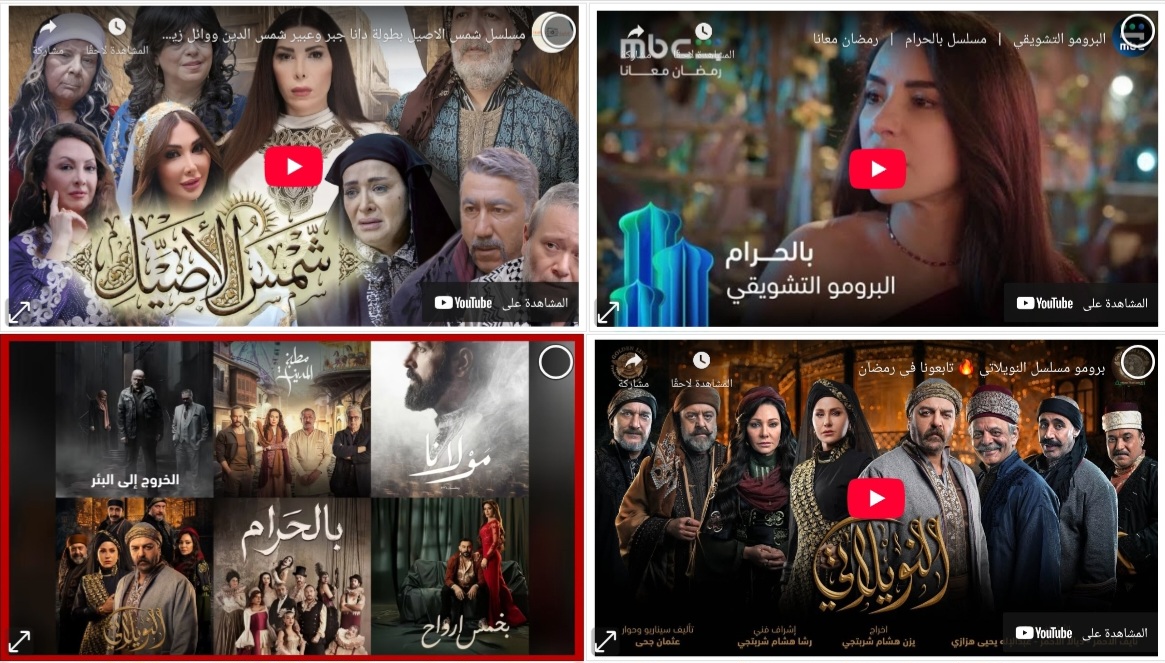Open the channel avatar on شمس الأصيل video
This screenshot has height=663, width=1165.
click(553, 34)
